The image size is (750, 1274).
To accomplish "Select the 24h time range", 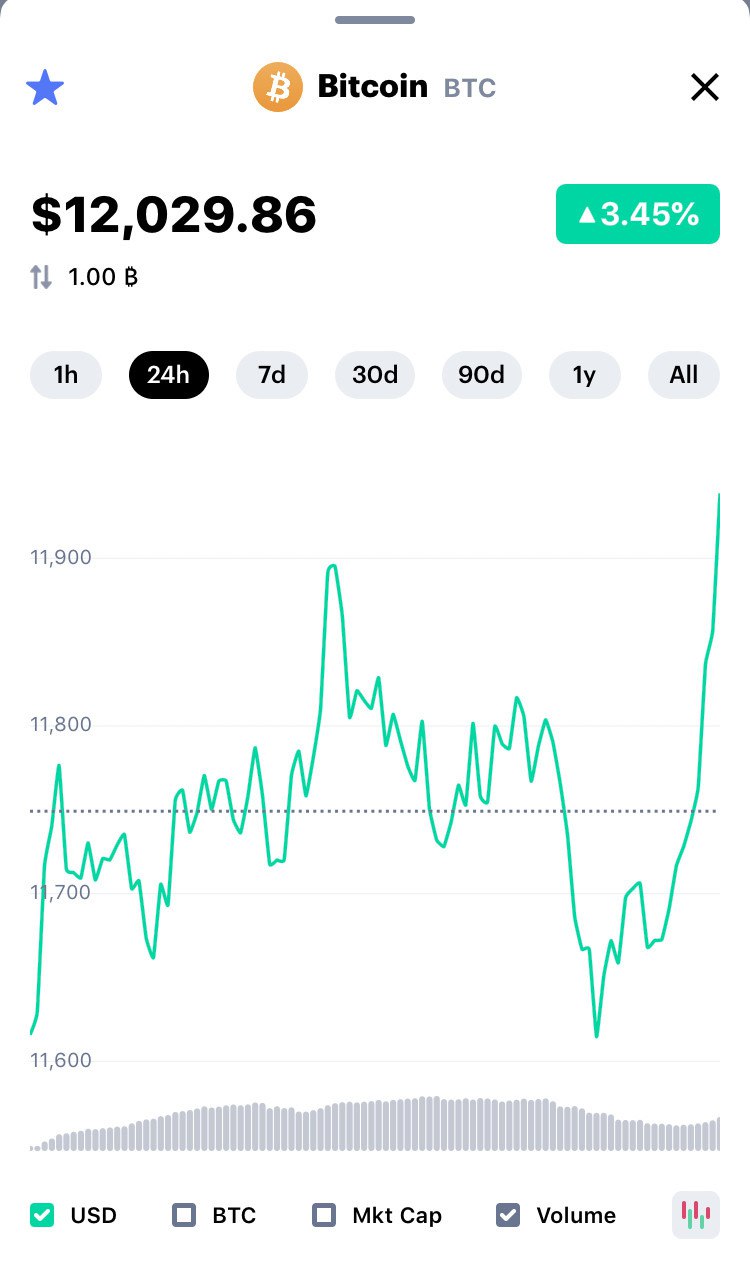I will click(169, 375).
